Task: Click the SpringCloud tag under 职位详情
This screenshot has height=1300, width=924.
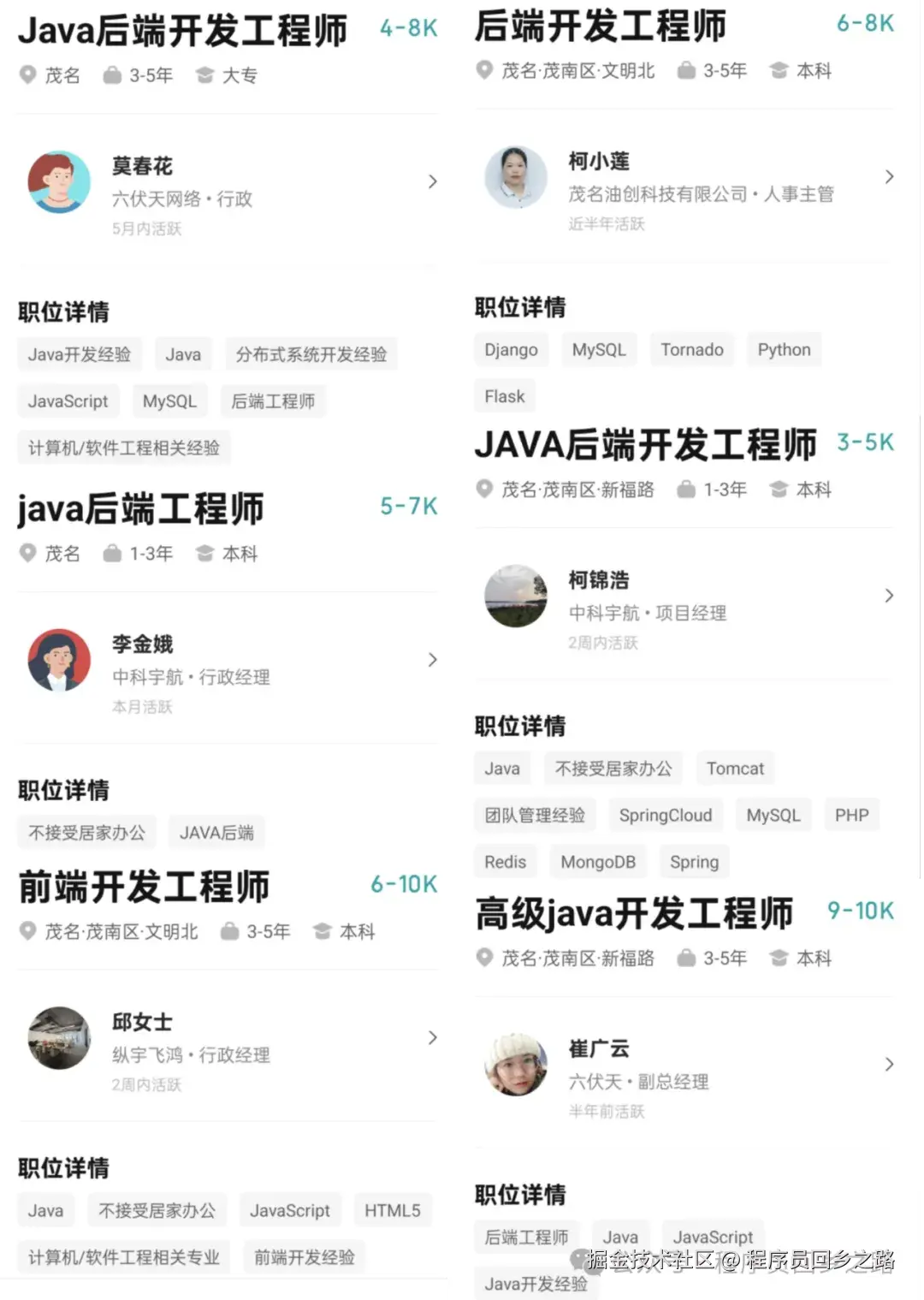Action: click(666, 815)
